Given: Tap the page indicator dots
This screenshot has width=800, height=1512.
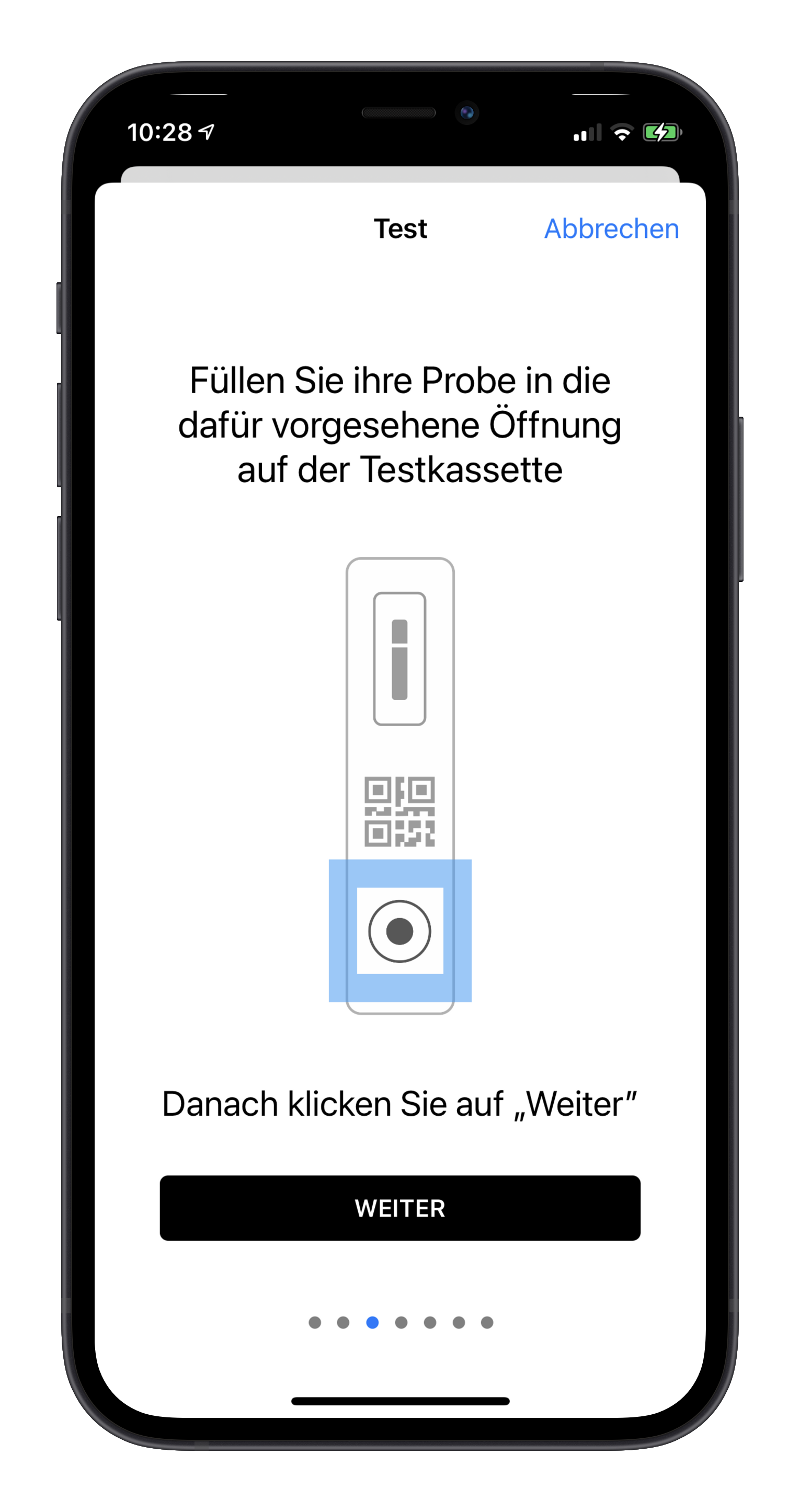Looking at the screenshot, I should [x=401, y=1322].
